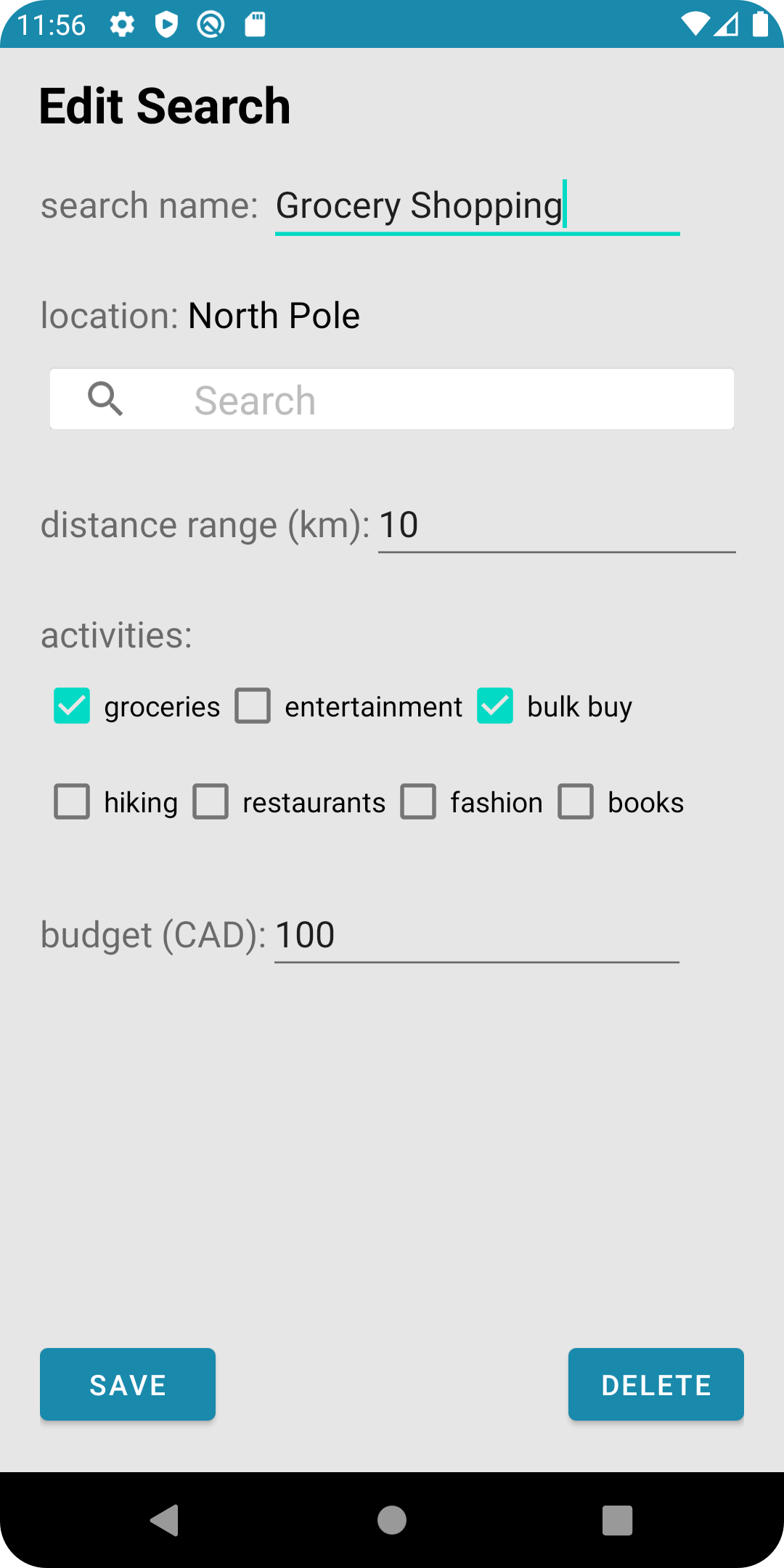The image size is (784, 1568).
Task: Enable the restaurants checkbox
Action: [x=211, y=802]
